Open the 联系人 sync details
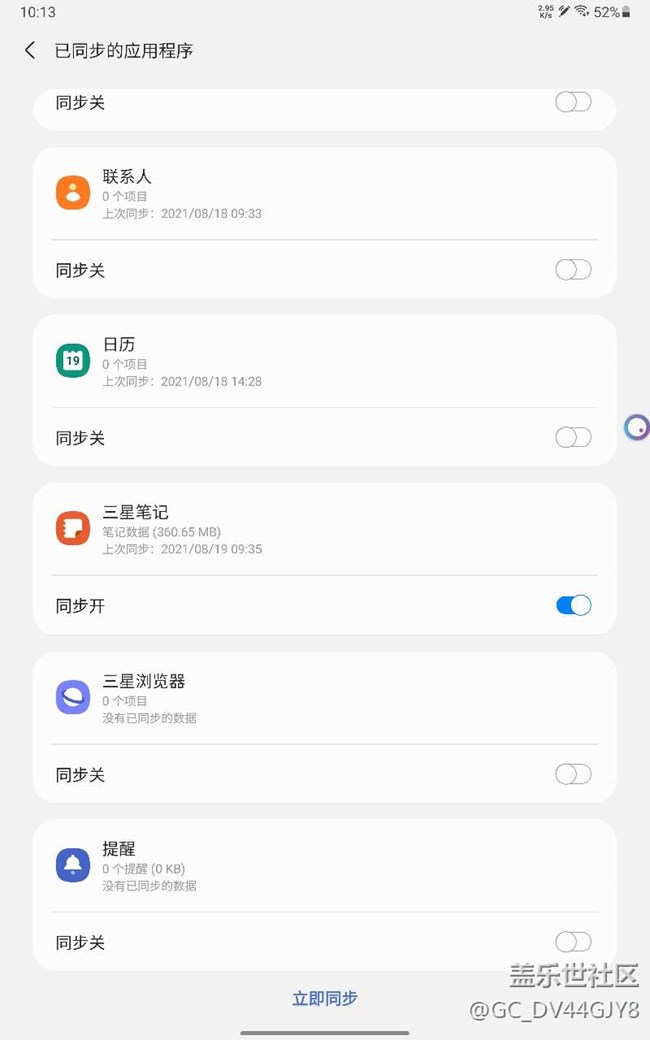650x1040 pixels. coord(324,194)
